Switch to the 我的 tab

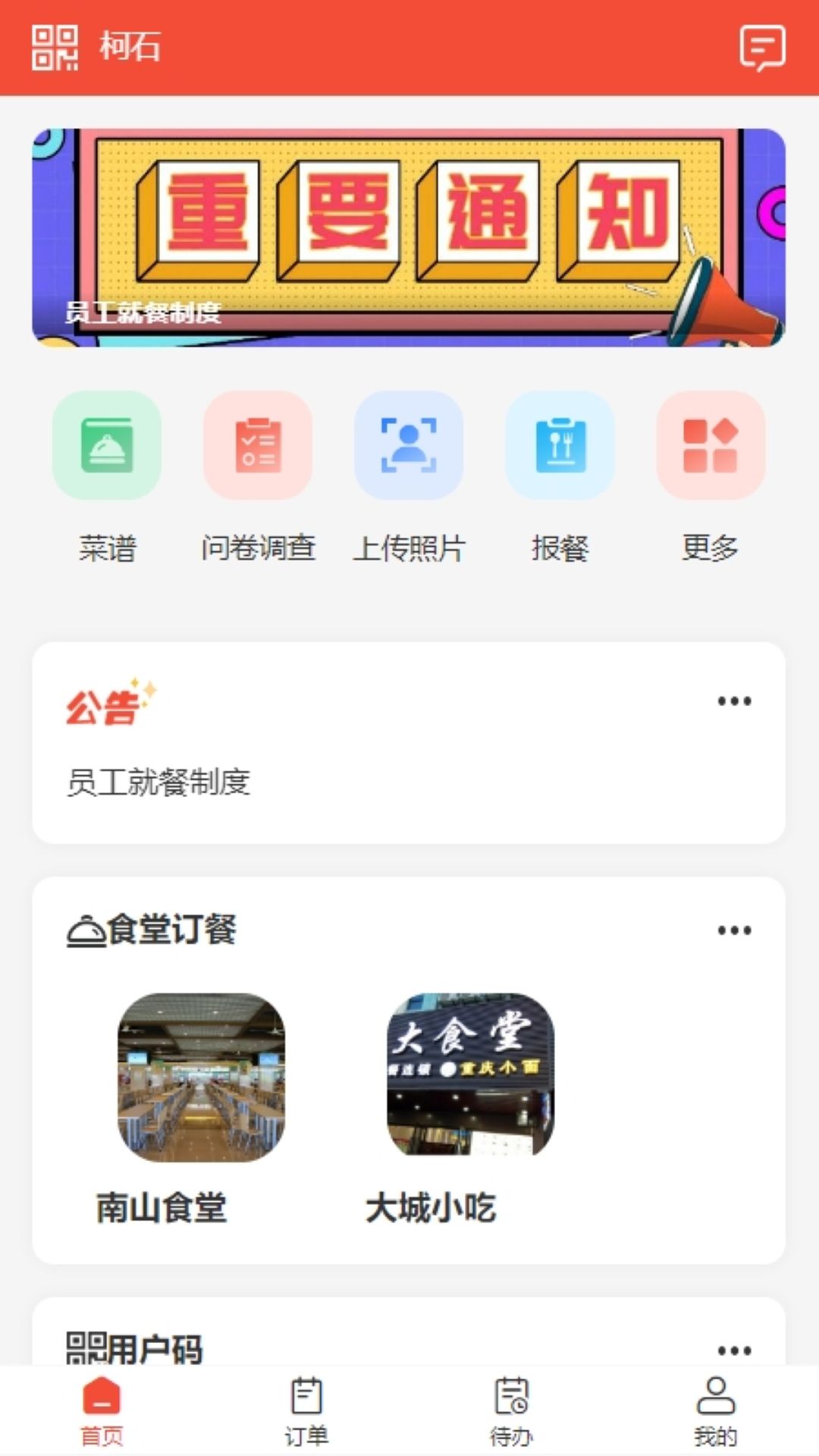pos(716,1411)
